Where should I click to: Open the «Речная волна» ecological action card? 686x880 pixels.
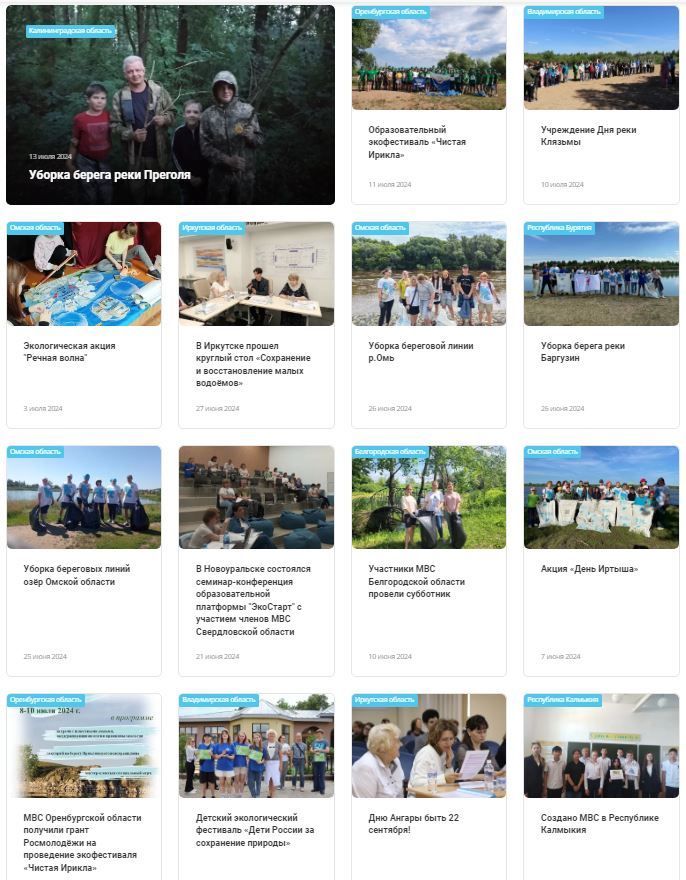pos(69,352)
